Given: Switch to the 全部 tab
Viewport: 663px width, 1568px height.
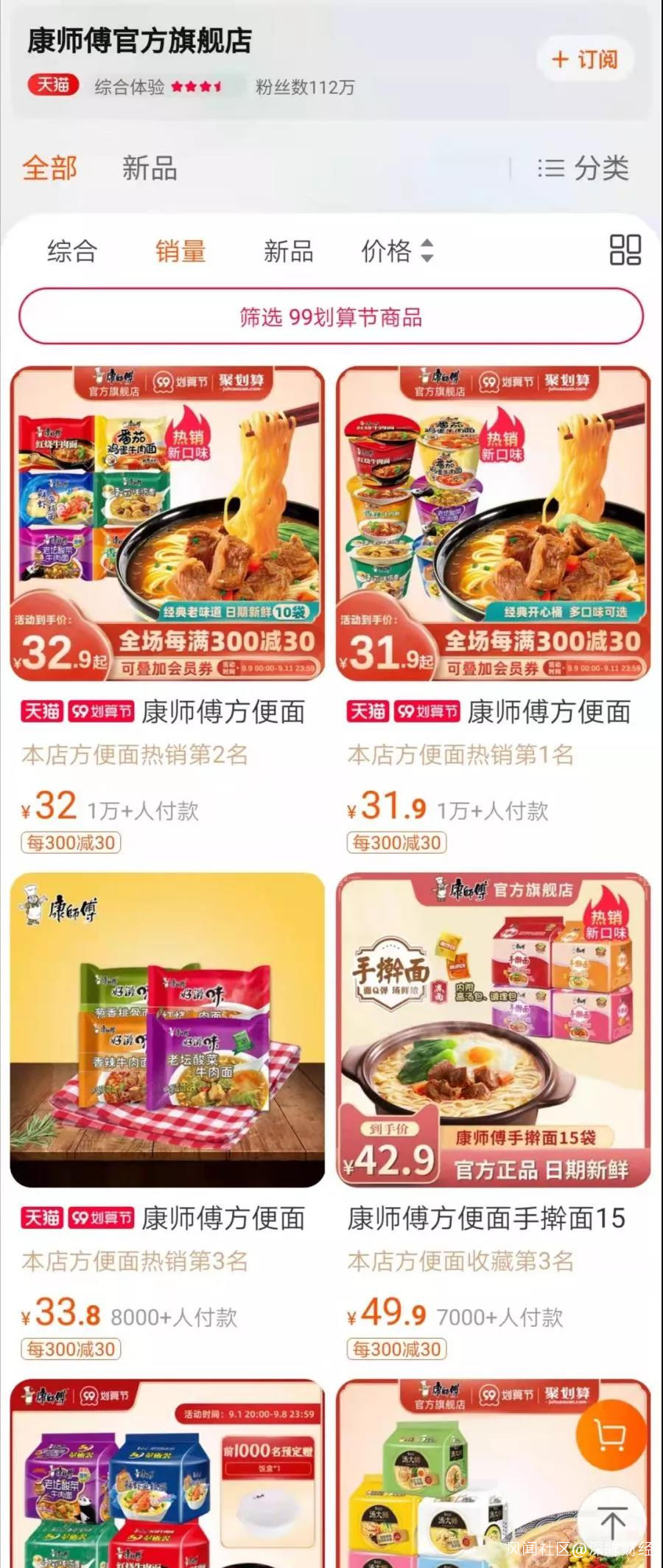Looking at the screenshot, I should click(49, 168).
